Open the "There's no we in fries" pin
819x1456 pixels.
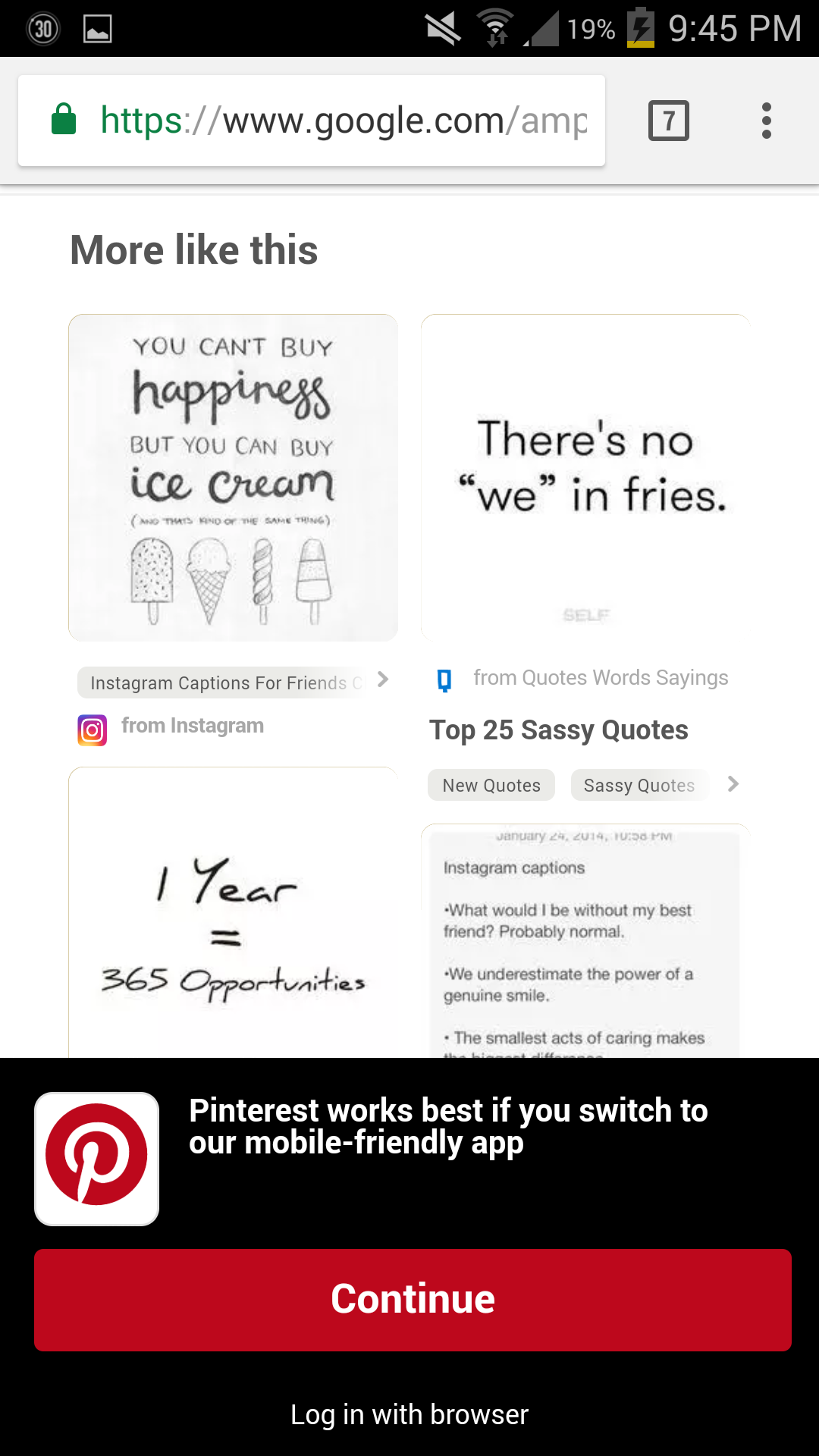[x=585, y=478]
